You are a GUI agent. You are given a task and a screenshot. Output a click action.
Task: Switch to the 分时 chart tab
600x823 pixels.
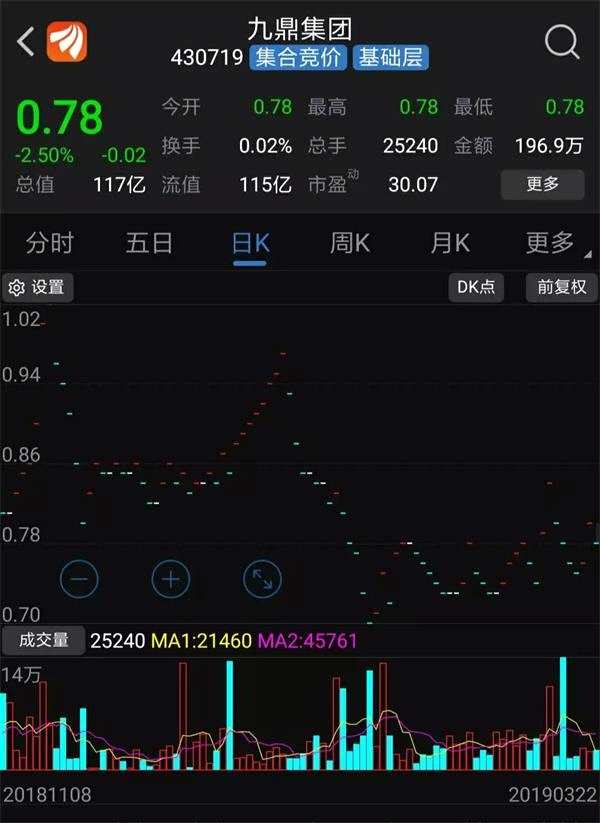click(50, 243)
